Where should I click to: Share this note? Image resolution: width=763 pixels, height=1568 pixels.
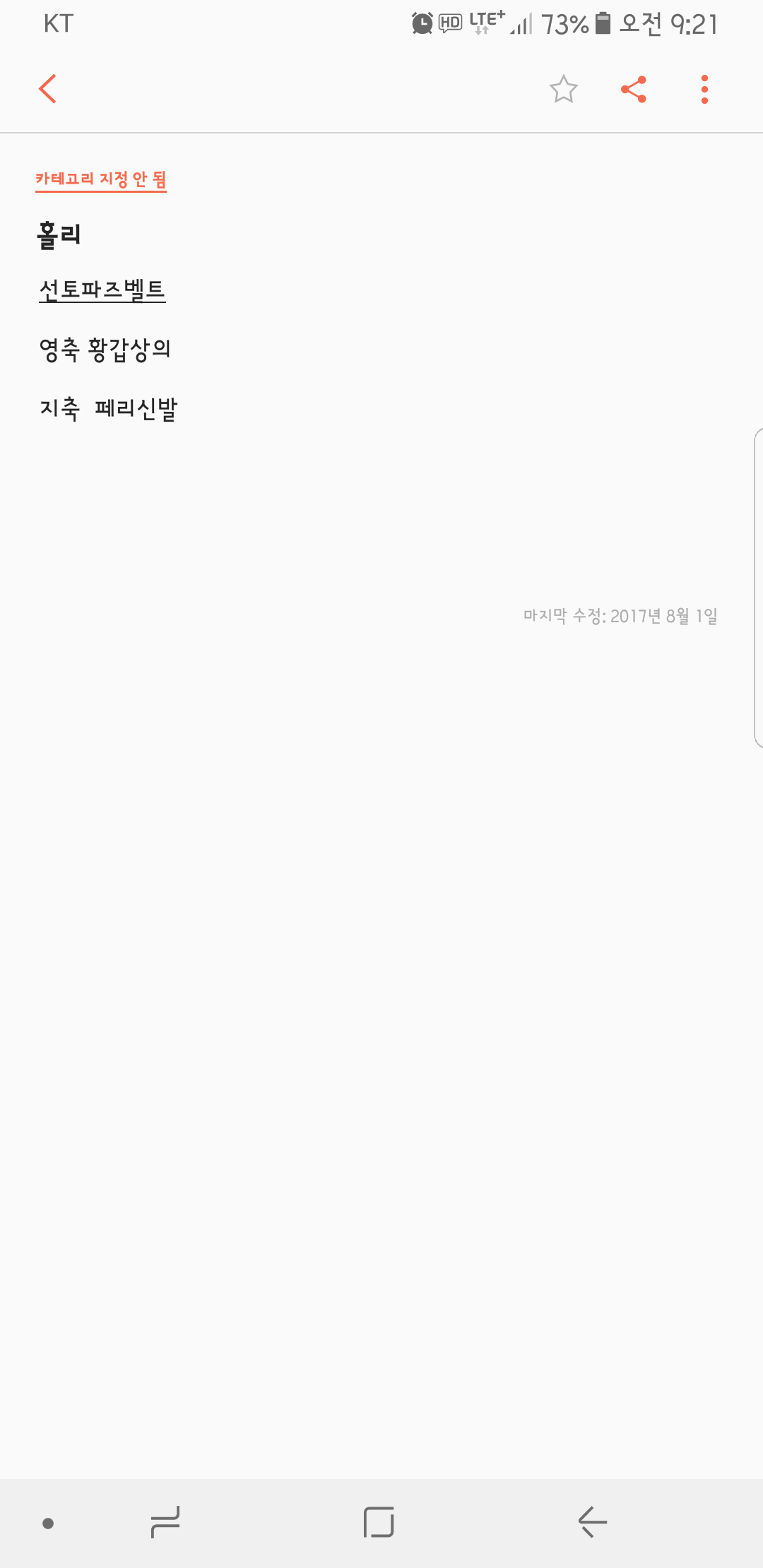[634, 89]
